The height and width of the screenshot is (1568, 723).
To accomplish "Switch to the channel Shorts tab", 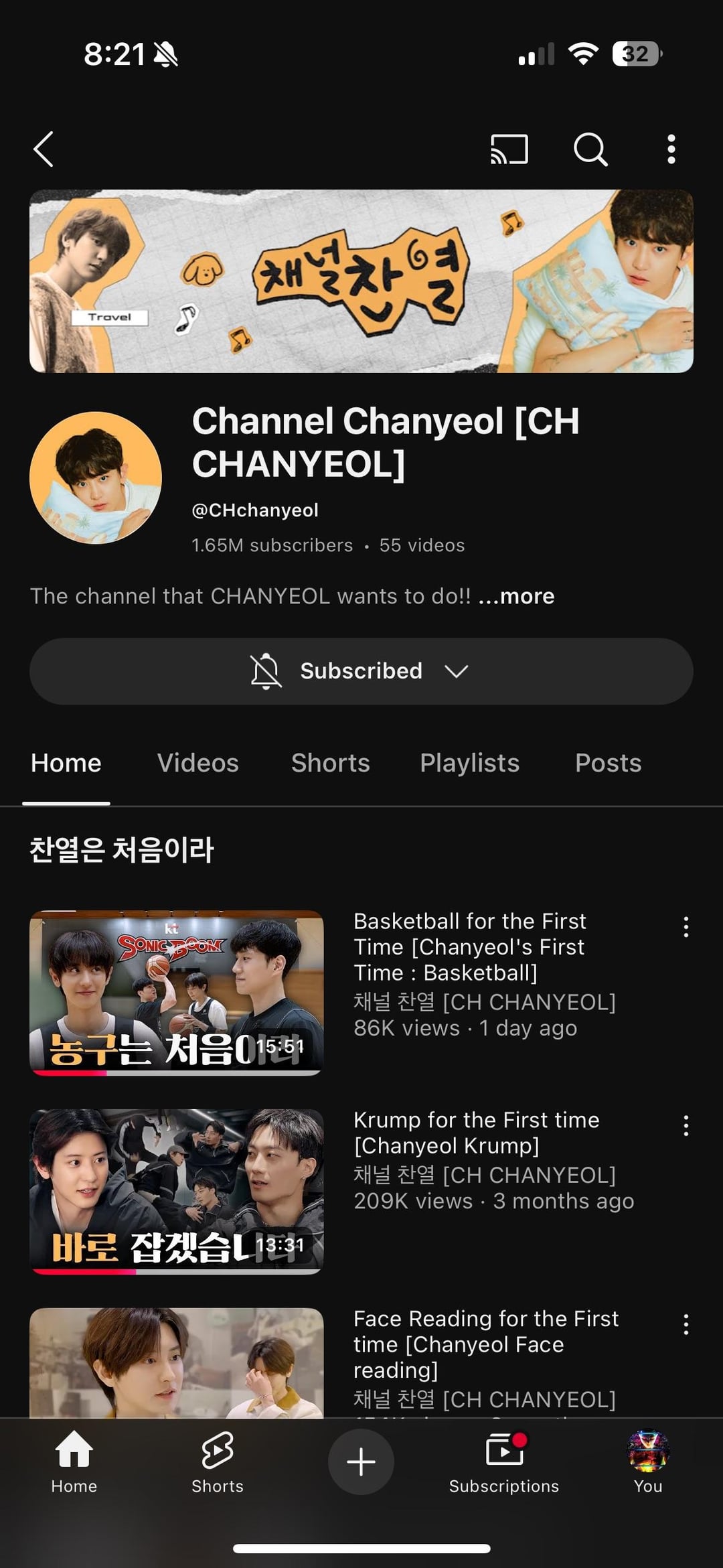I will coord(330,763).
